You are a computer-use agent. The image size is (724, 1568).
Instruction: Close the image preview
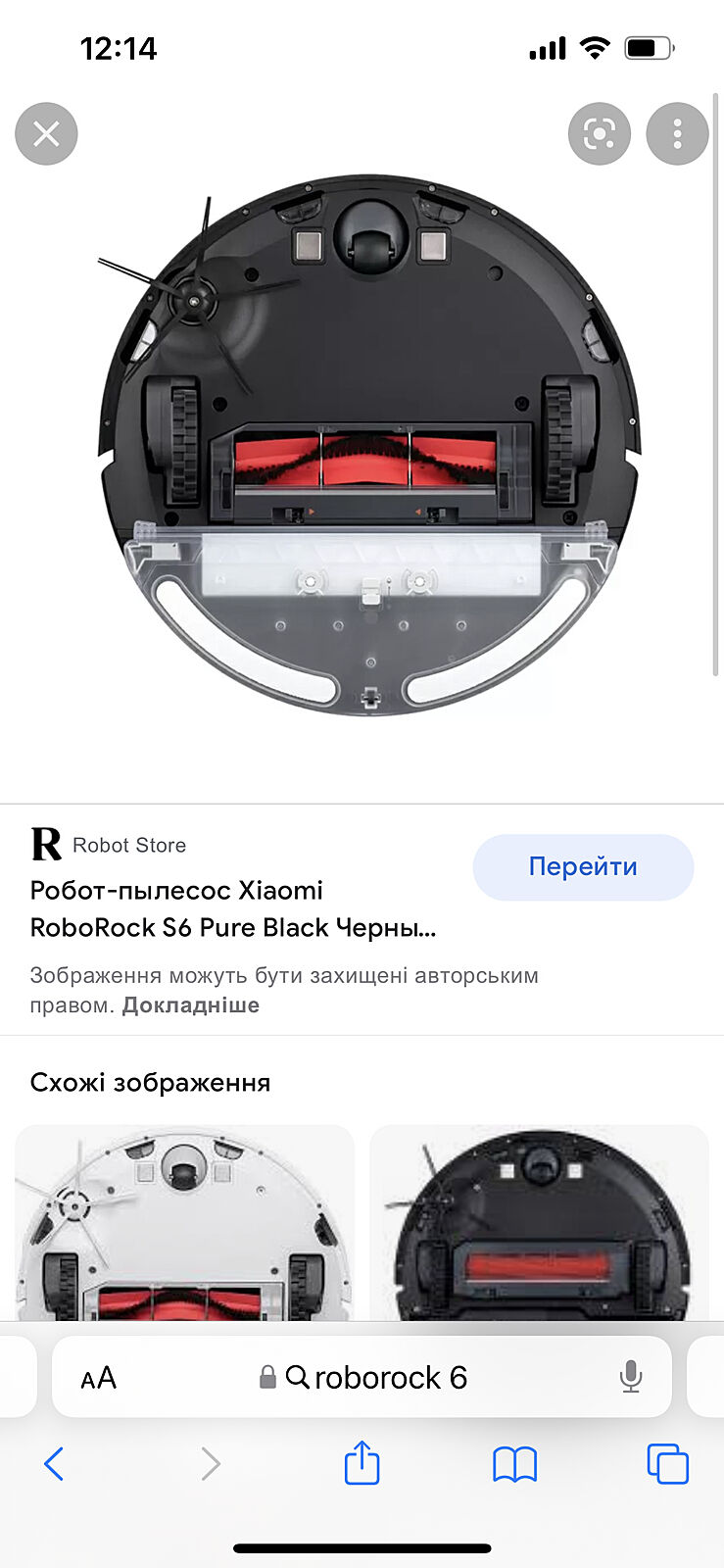click(x=46, y=133)
